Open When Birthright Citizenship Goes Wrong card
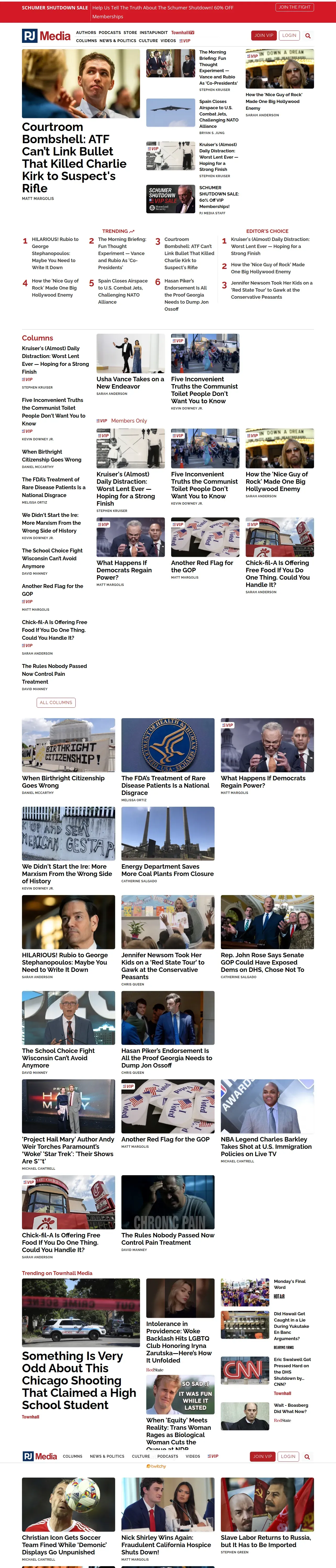The width and height of the screenshot is (336, 1568). click(63, 782)
